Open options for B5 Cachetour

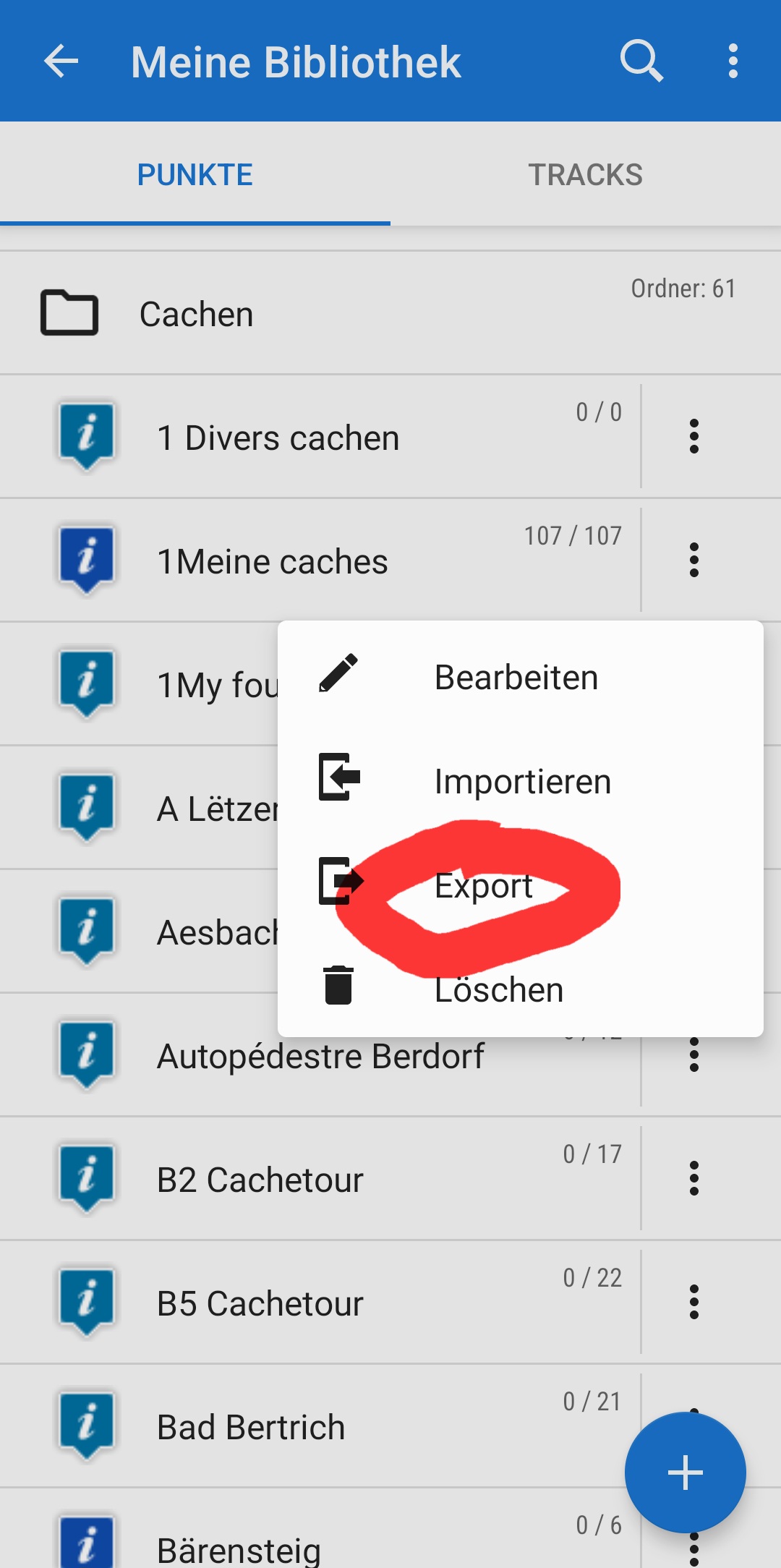(x=693, y=1302)
